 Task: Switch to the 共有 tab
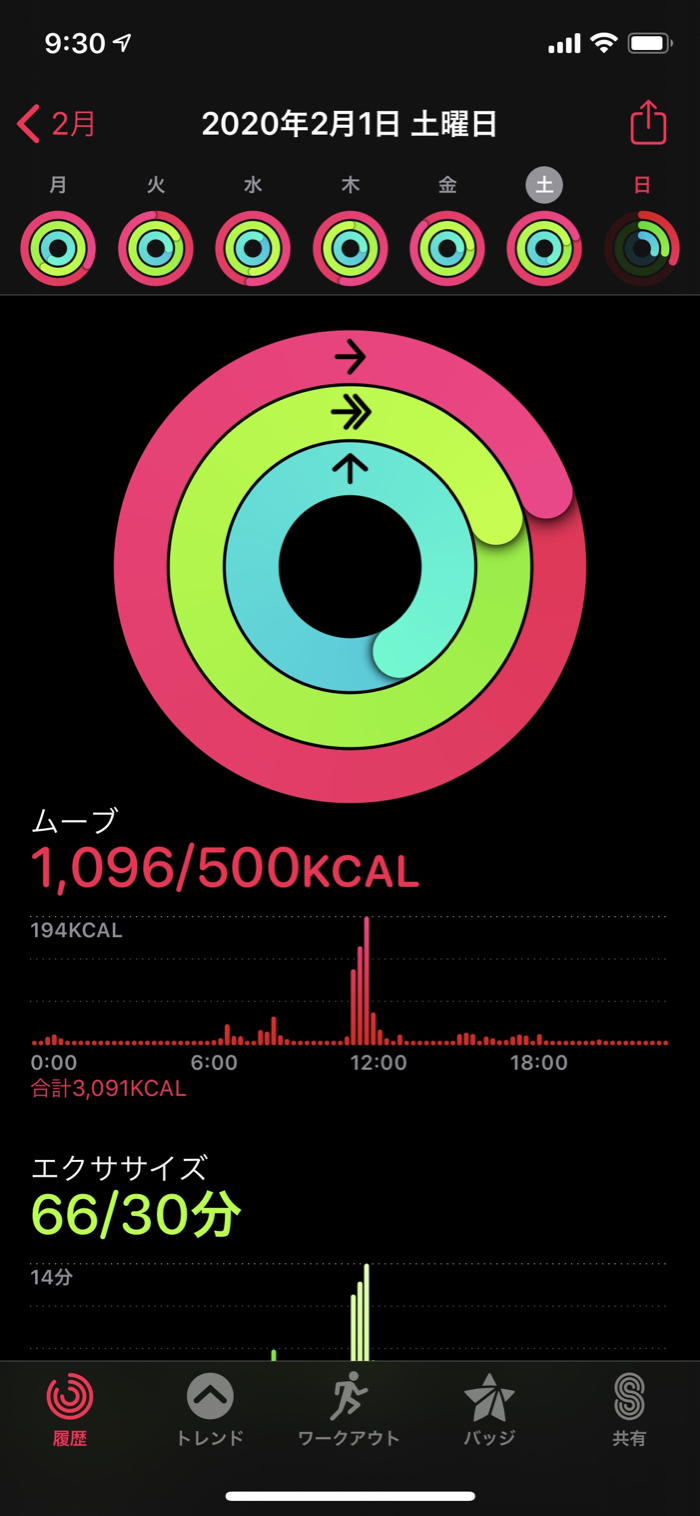coord(629,1411)
